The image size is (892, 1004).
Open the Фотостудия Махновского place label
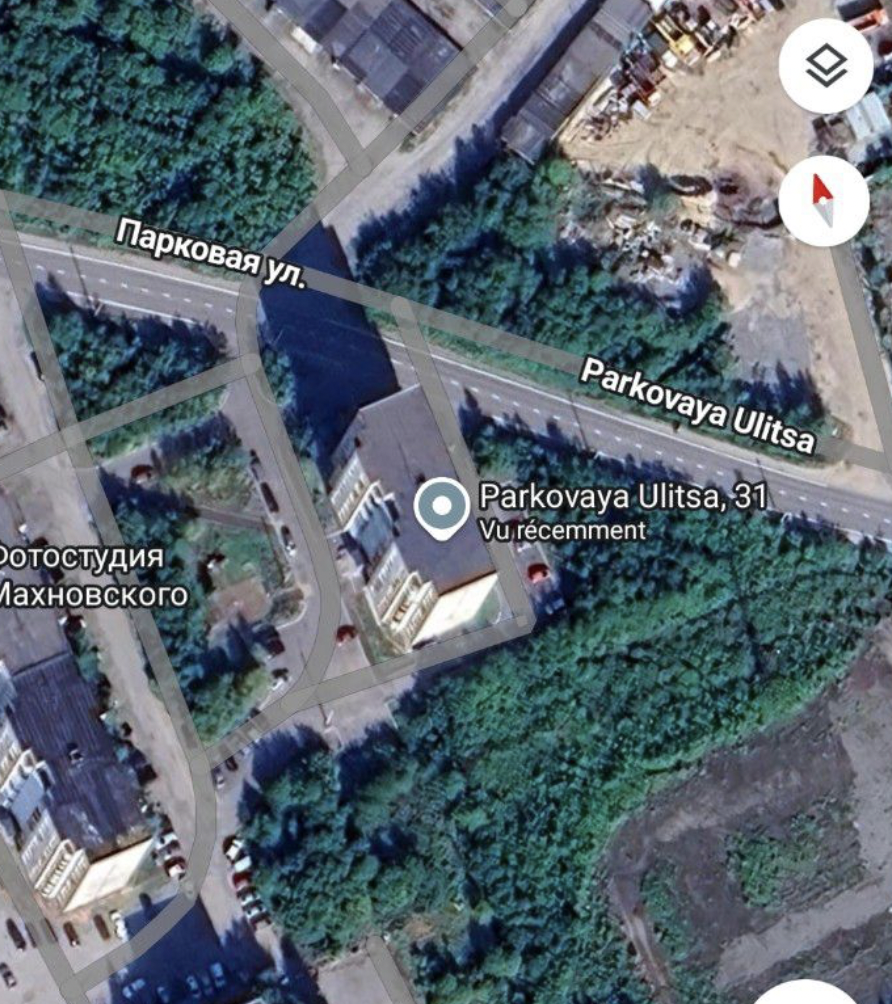(x=90, y=576)
